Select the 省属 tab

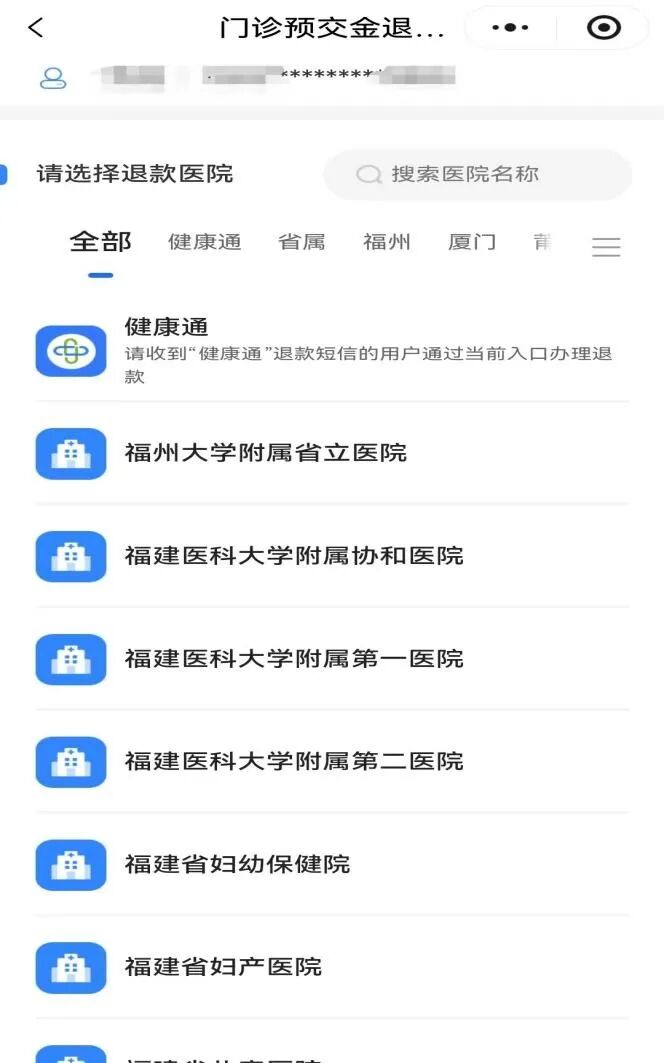click(x=301, y=242)
